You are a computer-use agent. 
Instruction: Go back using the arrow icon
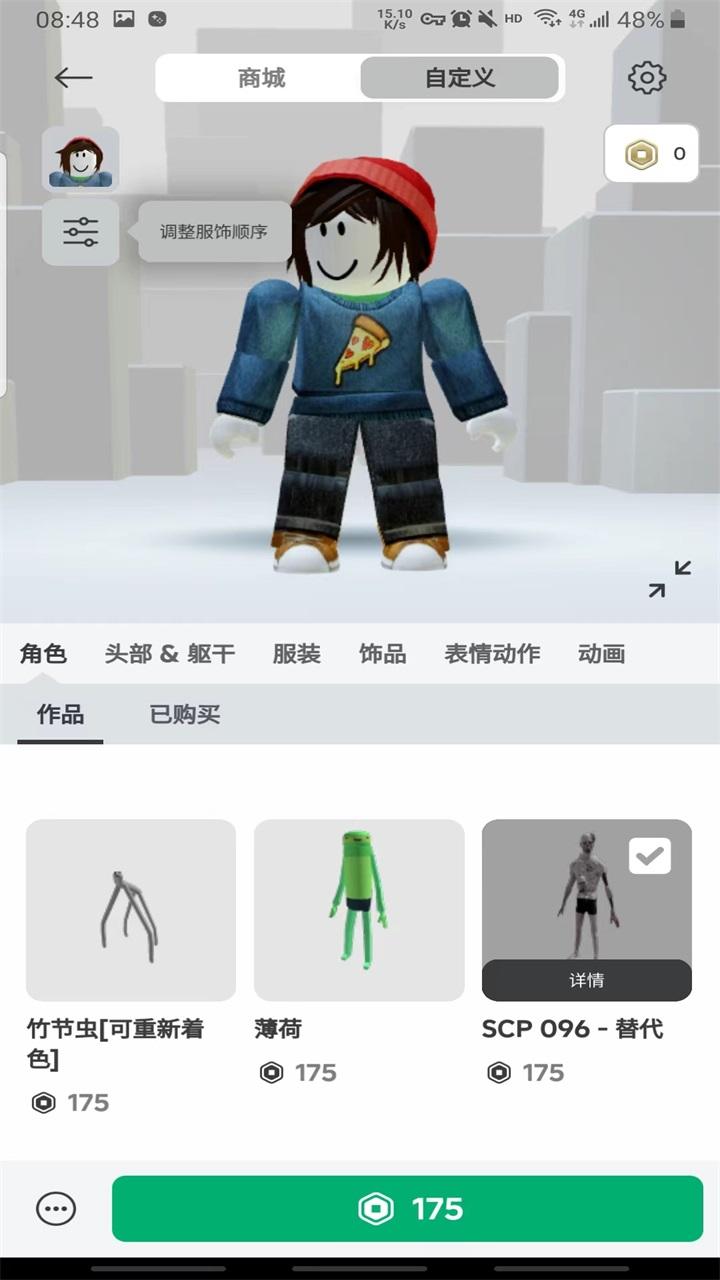coord(73,78)
